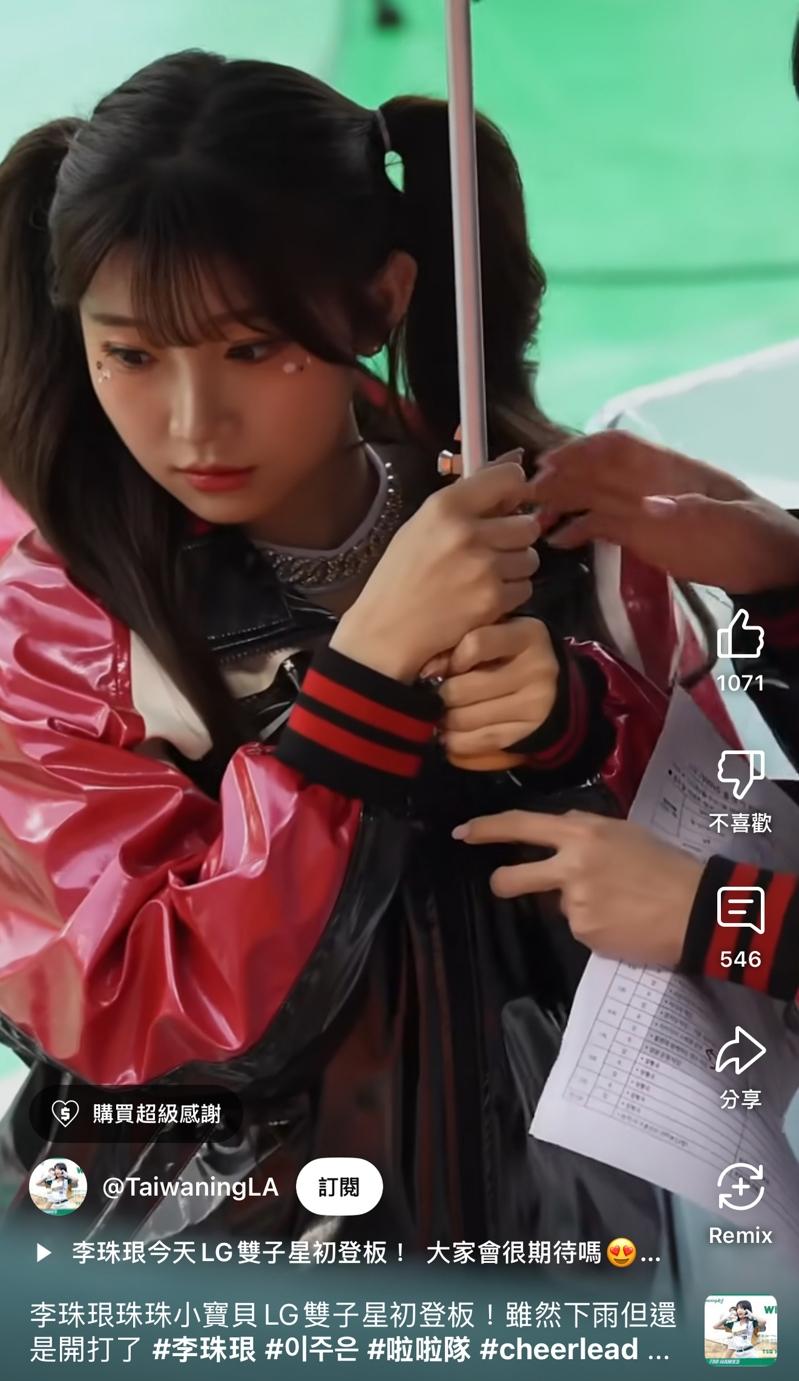Open the @TaiwaningLA channel

190,1187
